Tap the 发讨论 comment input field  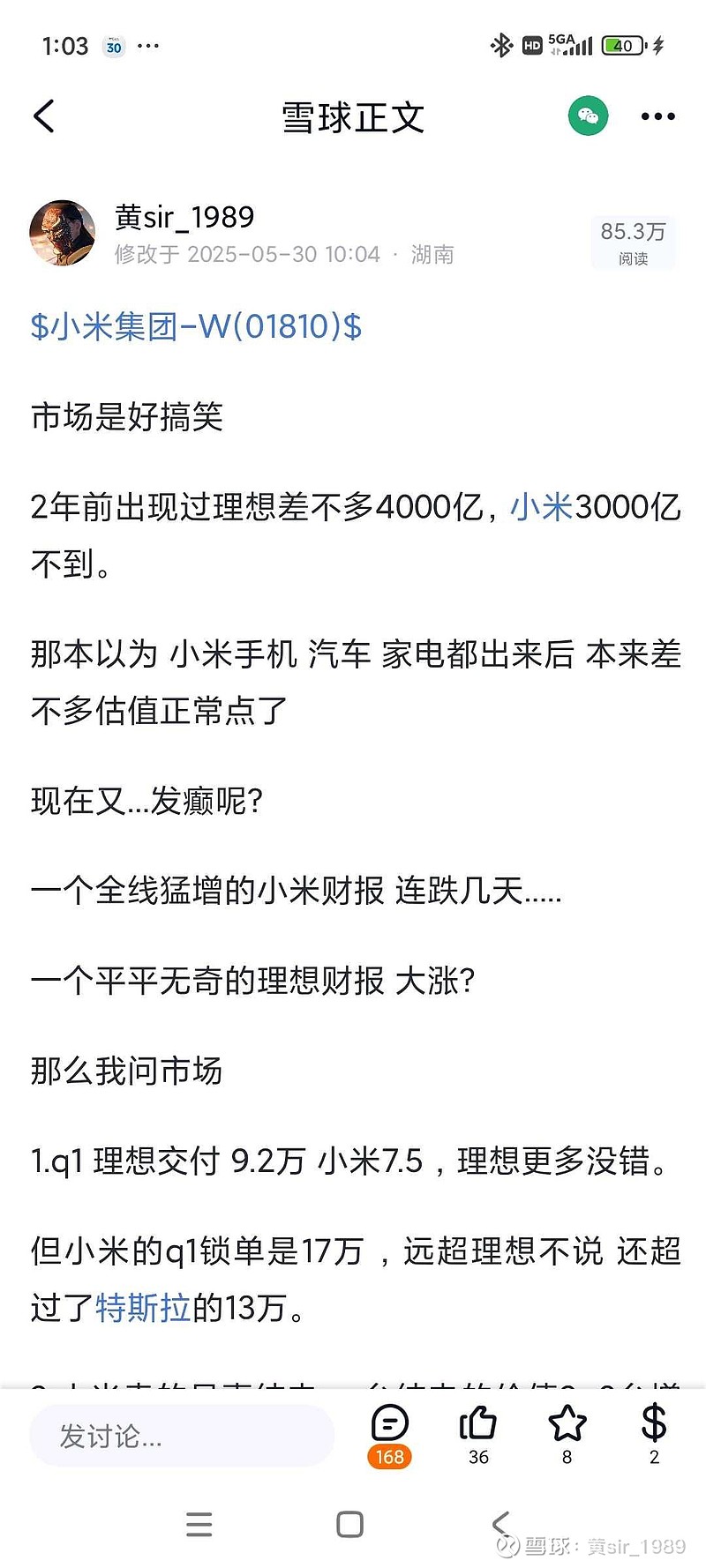tap(181, 1436)
